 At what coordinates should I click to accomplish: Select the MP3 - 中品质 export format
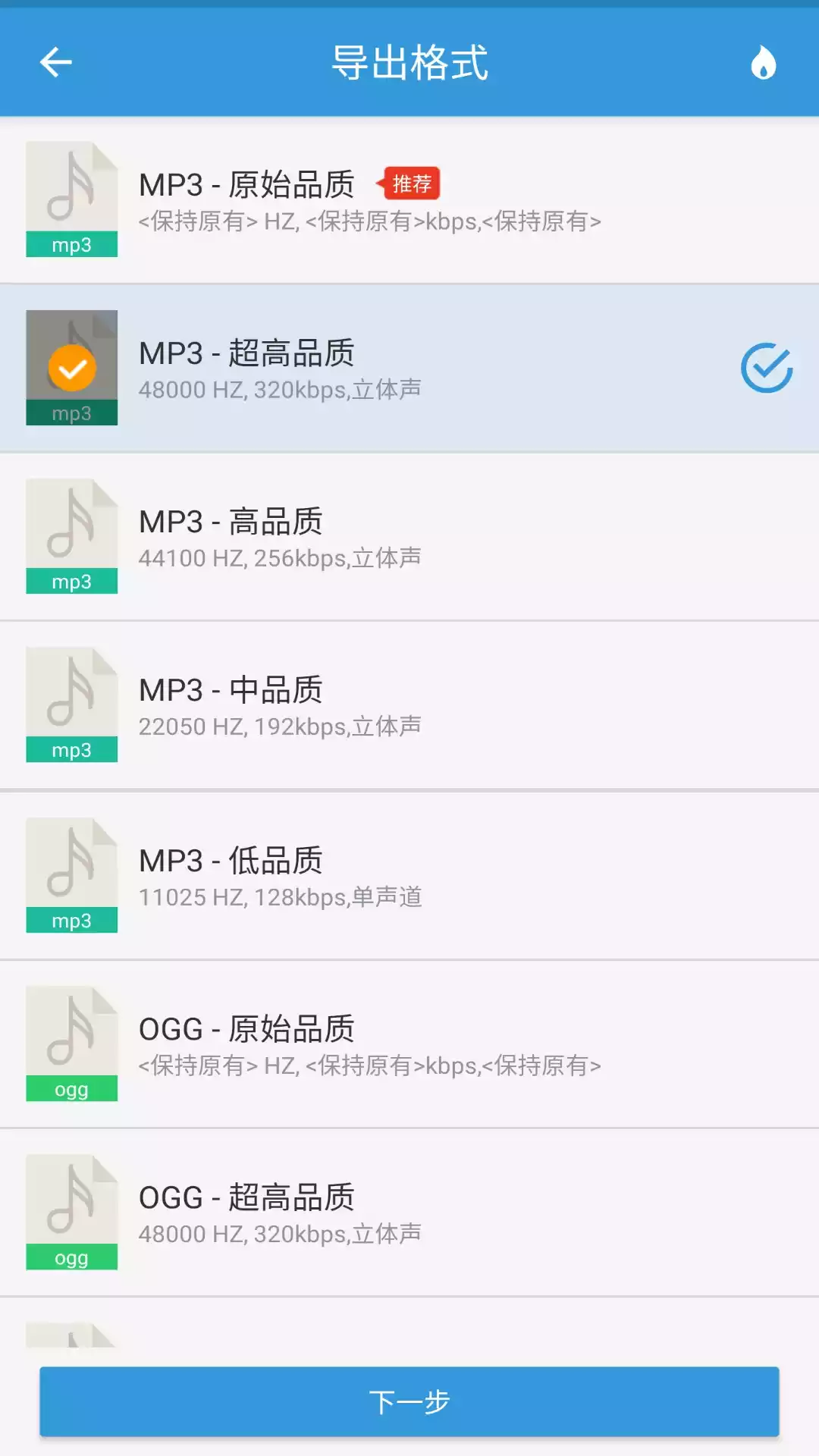[x=409, y=704]
